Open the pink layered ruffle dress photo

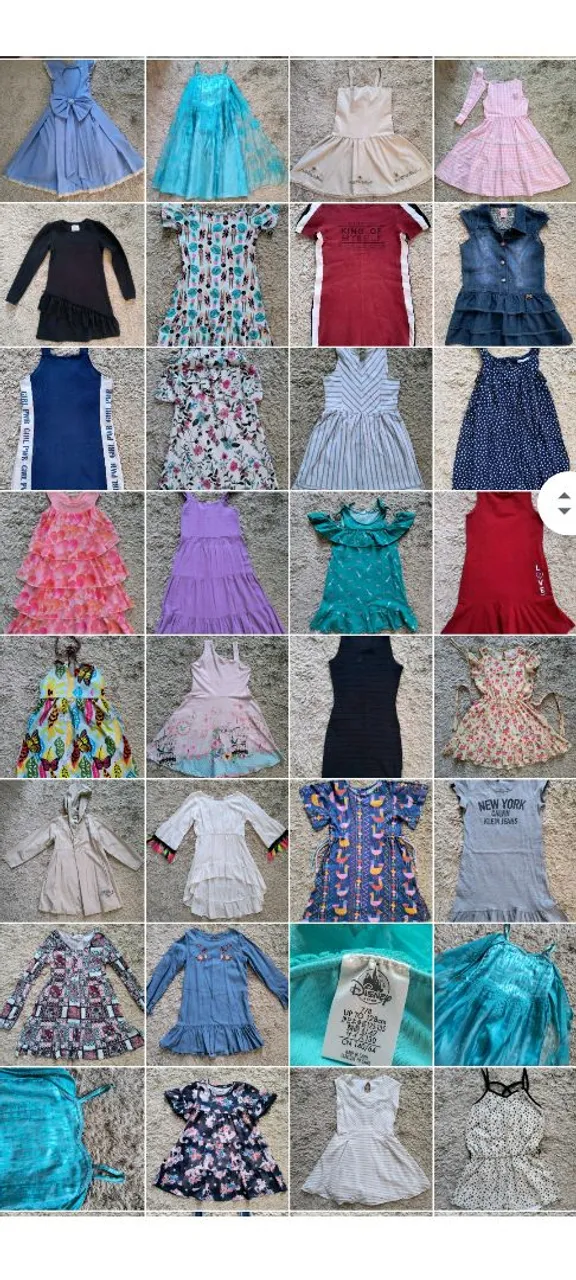(x=72, y=563)
